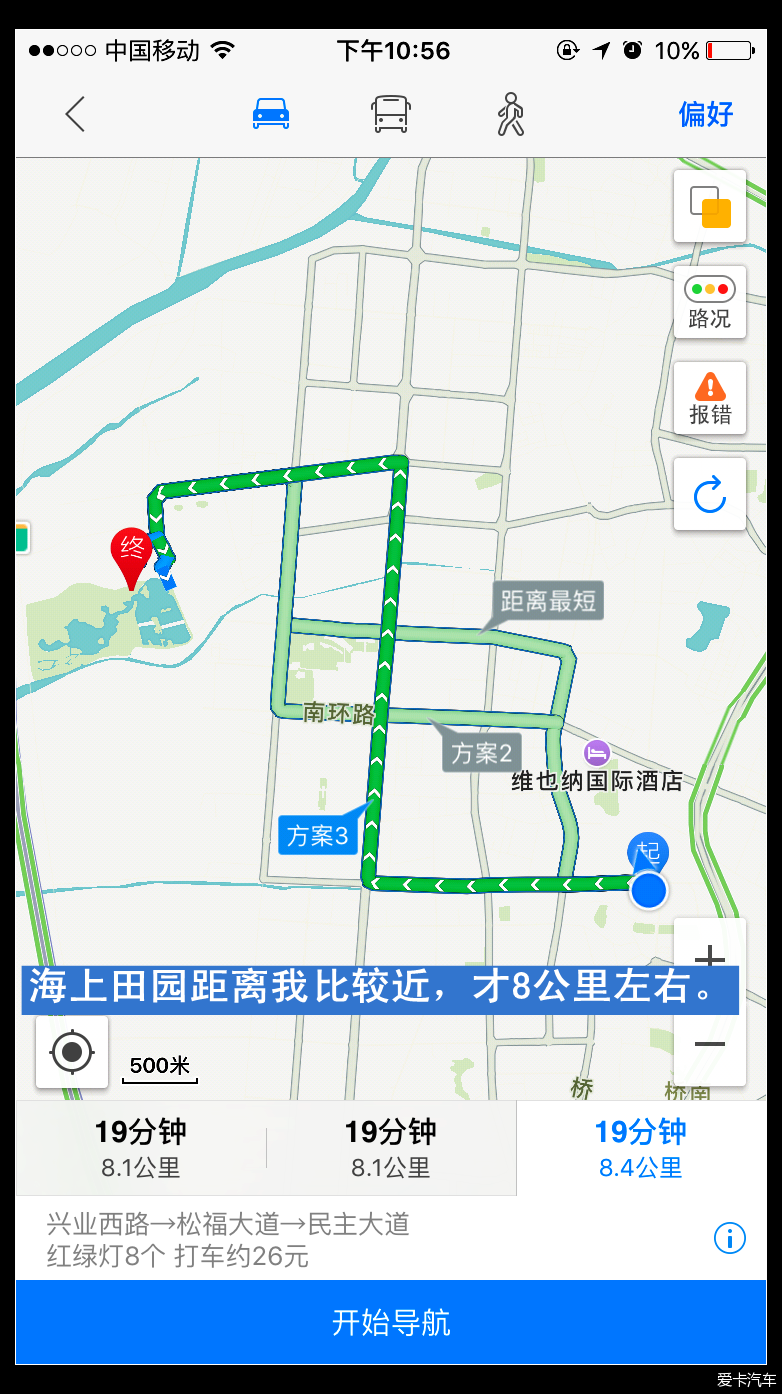This screenshot has height=1394, width=782.
Task: Recenter map on my location
Action: (72, 1052)
